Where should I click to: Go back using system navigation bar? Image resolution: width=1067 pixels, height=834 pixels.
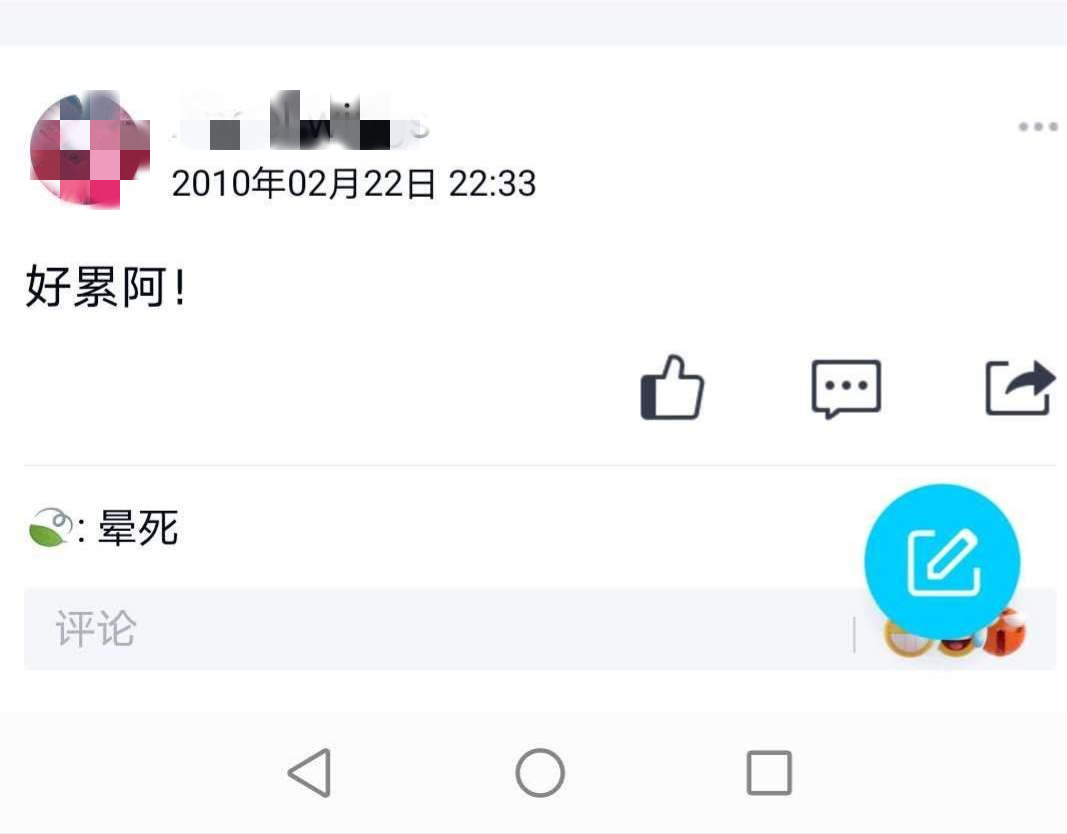pos(310,773)
